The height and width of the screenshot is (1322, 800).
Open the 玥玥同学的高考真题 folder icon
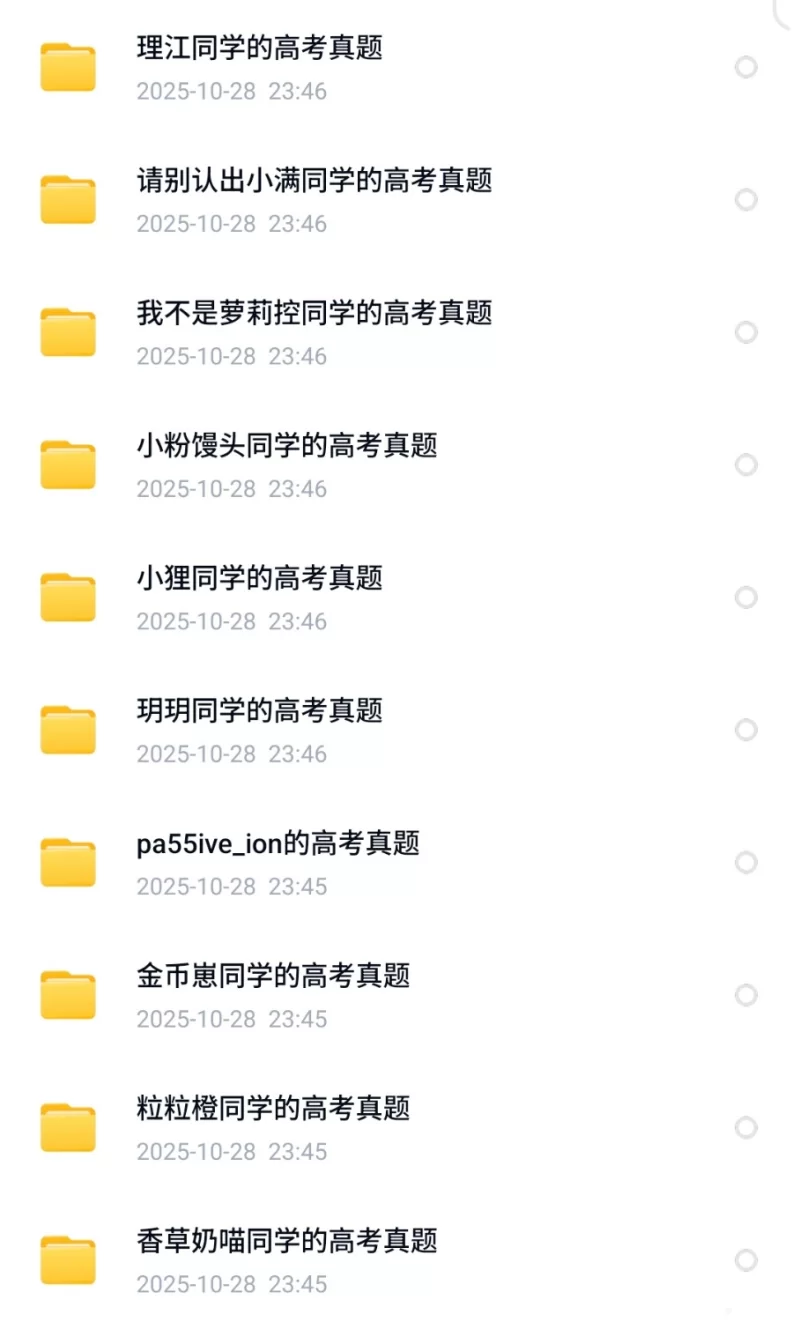[67, 730]
